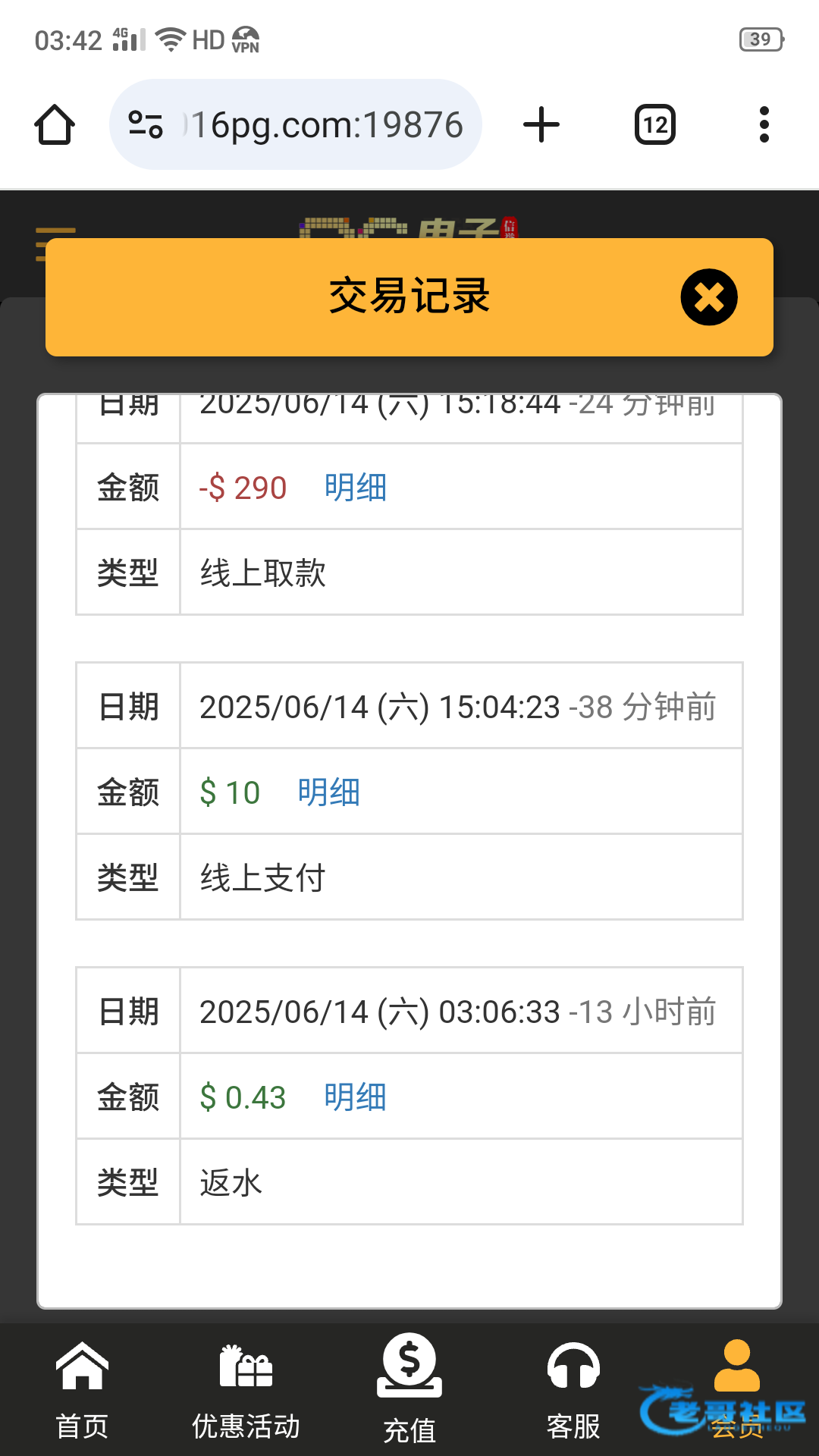View the 12 open browser tabs
The image size is (819, 1456).
(655, 124)
